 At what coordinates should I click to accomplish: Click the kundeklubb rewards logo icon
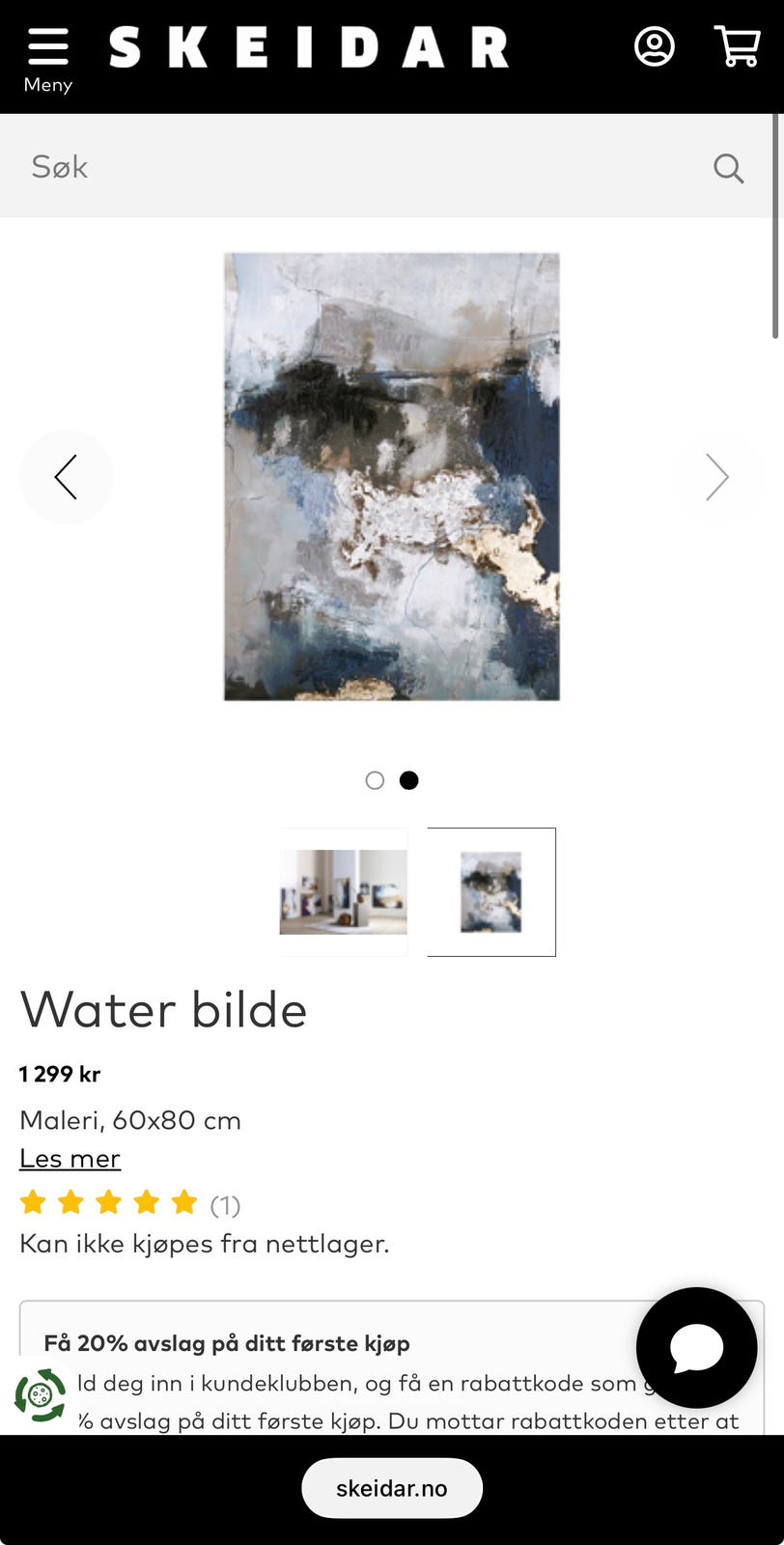click(41, 1394)
